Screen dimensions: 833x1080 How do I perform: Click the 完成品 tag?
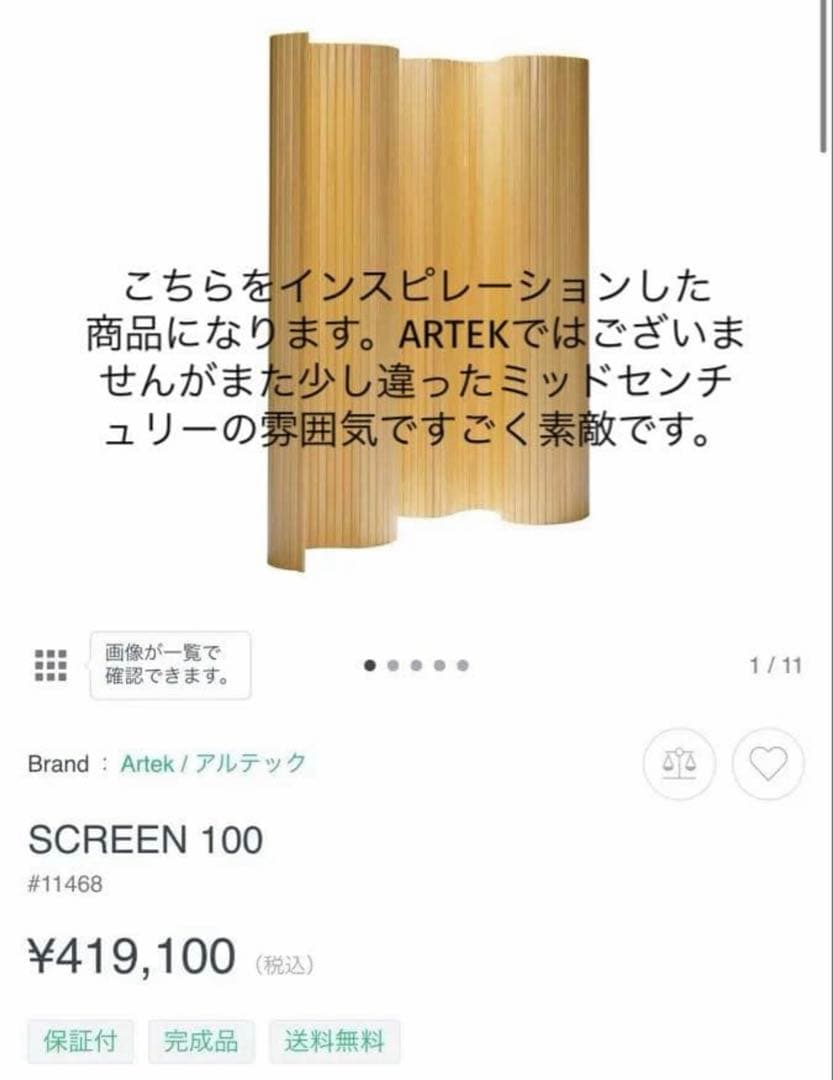tap(201, 1042)
